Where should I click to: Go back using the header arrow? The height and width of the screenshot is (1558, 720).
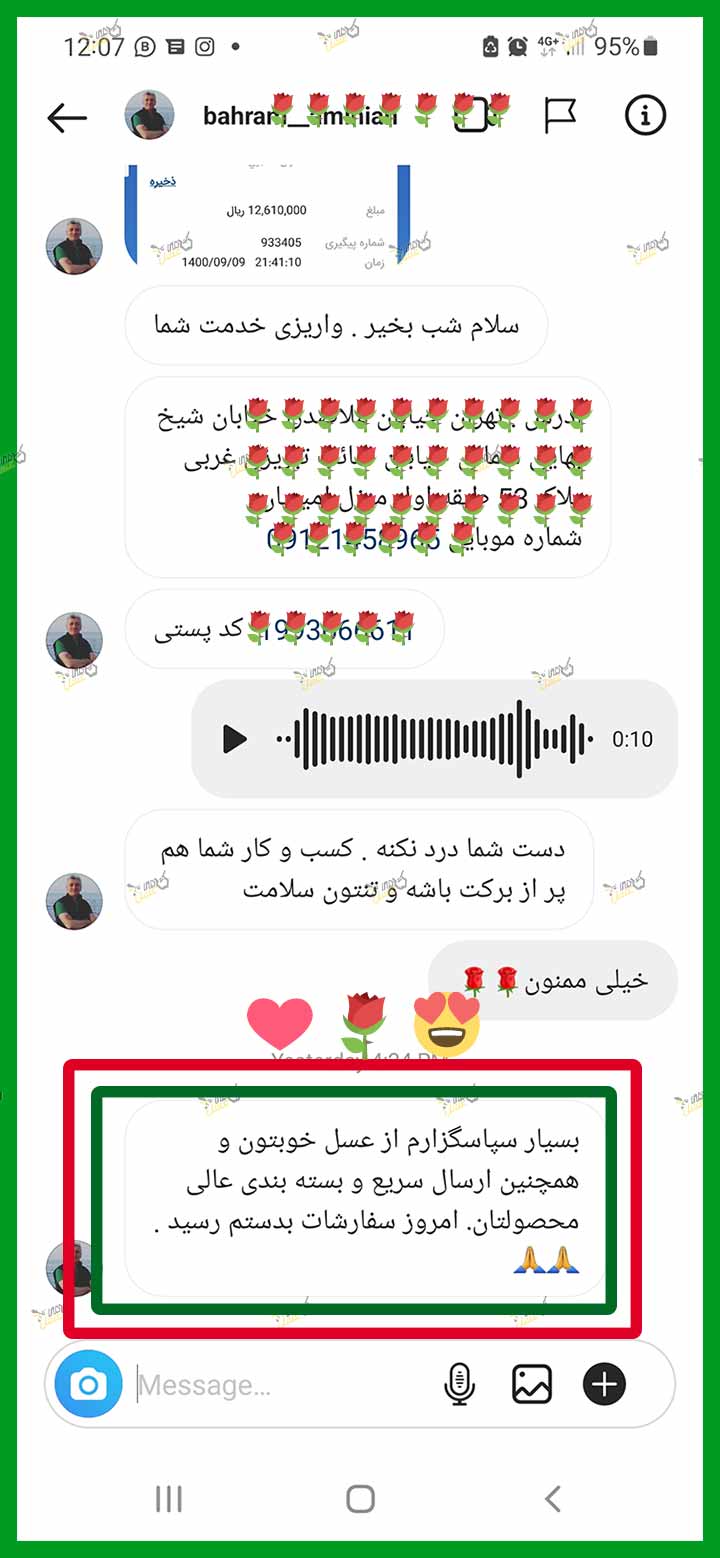tap(67, 118)
